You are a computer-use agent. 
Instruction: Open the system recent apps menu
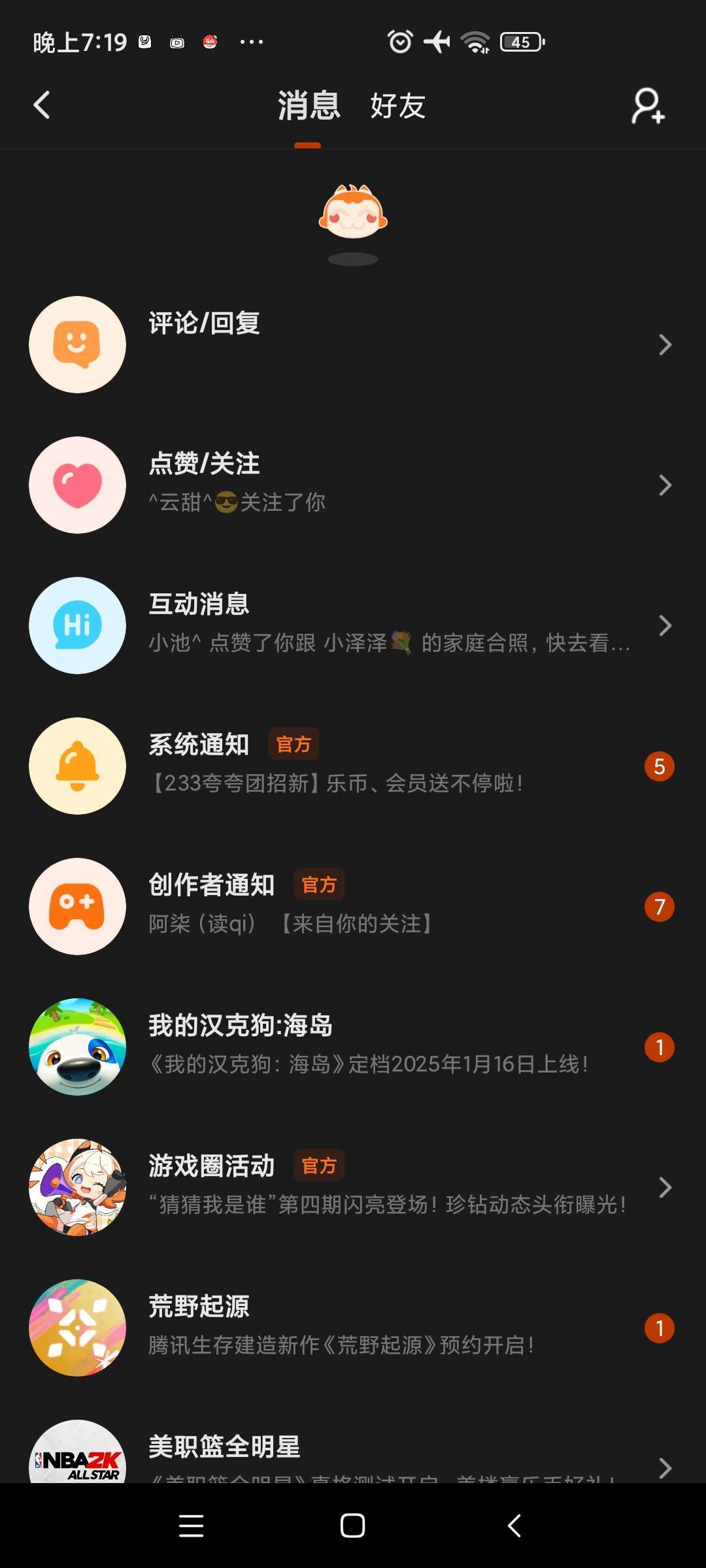(191, 1526)
